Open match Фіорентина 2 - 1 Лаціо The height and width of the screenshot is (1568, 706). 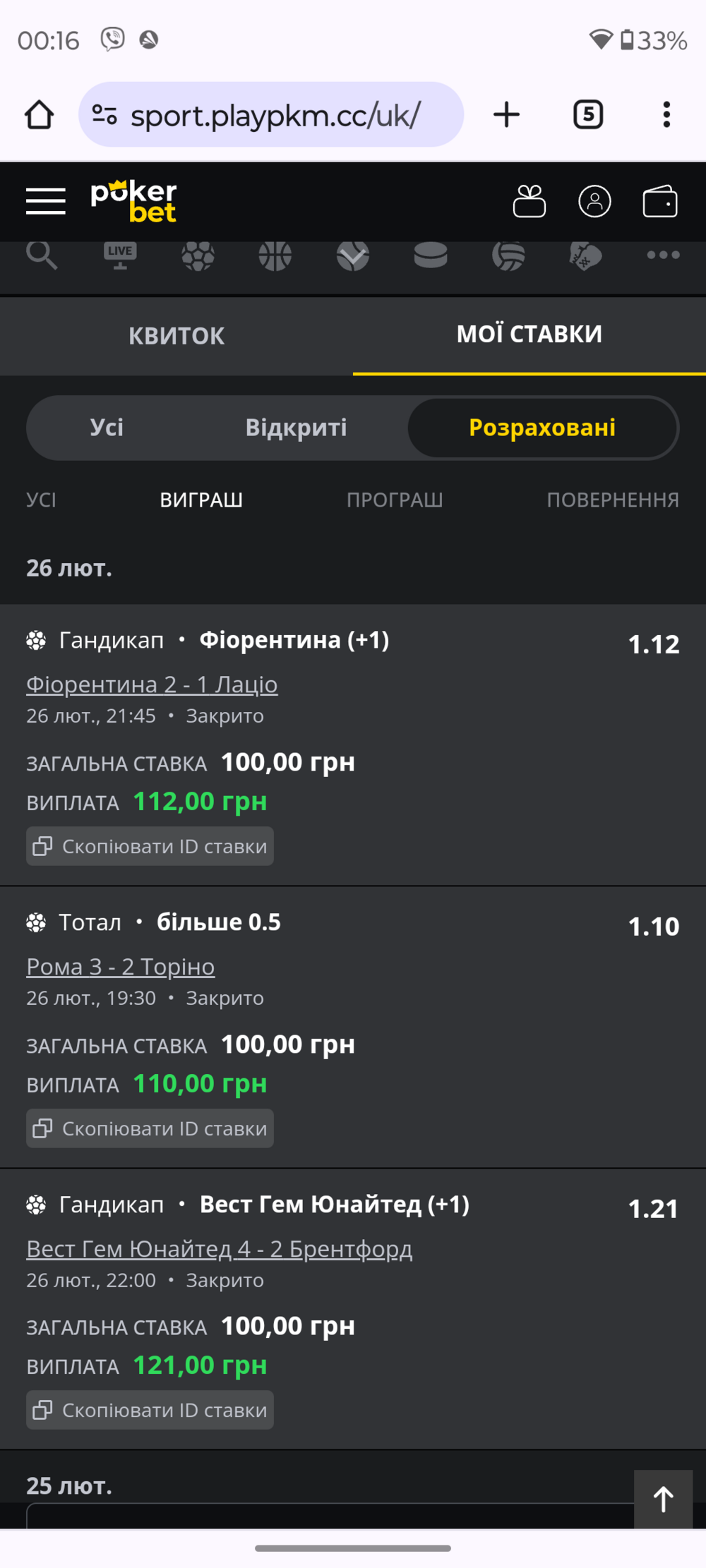tap(152, 685)
